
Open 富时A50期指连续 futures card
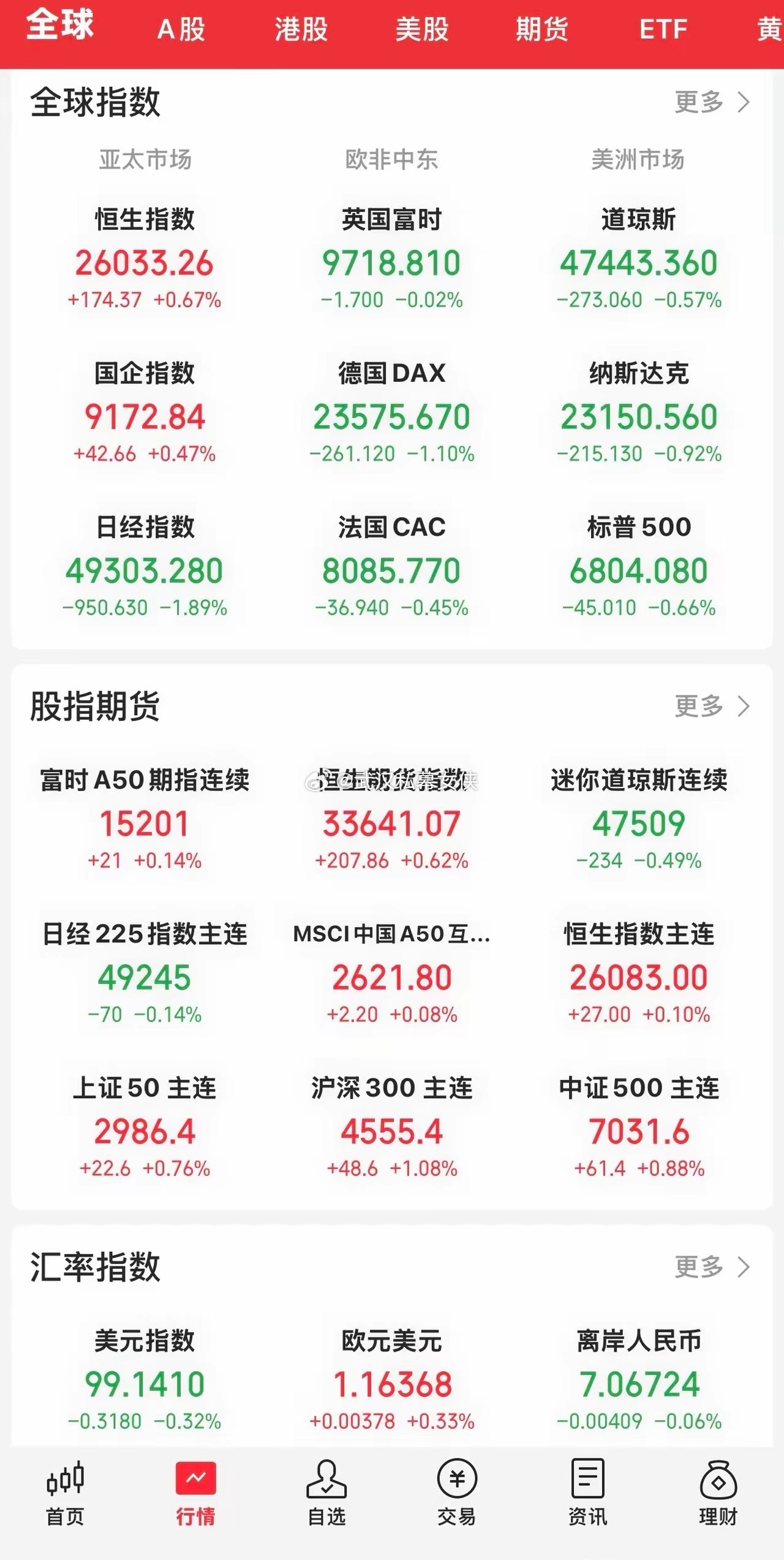pos(145,819)
